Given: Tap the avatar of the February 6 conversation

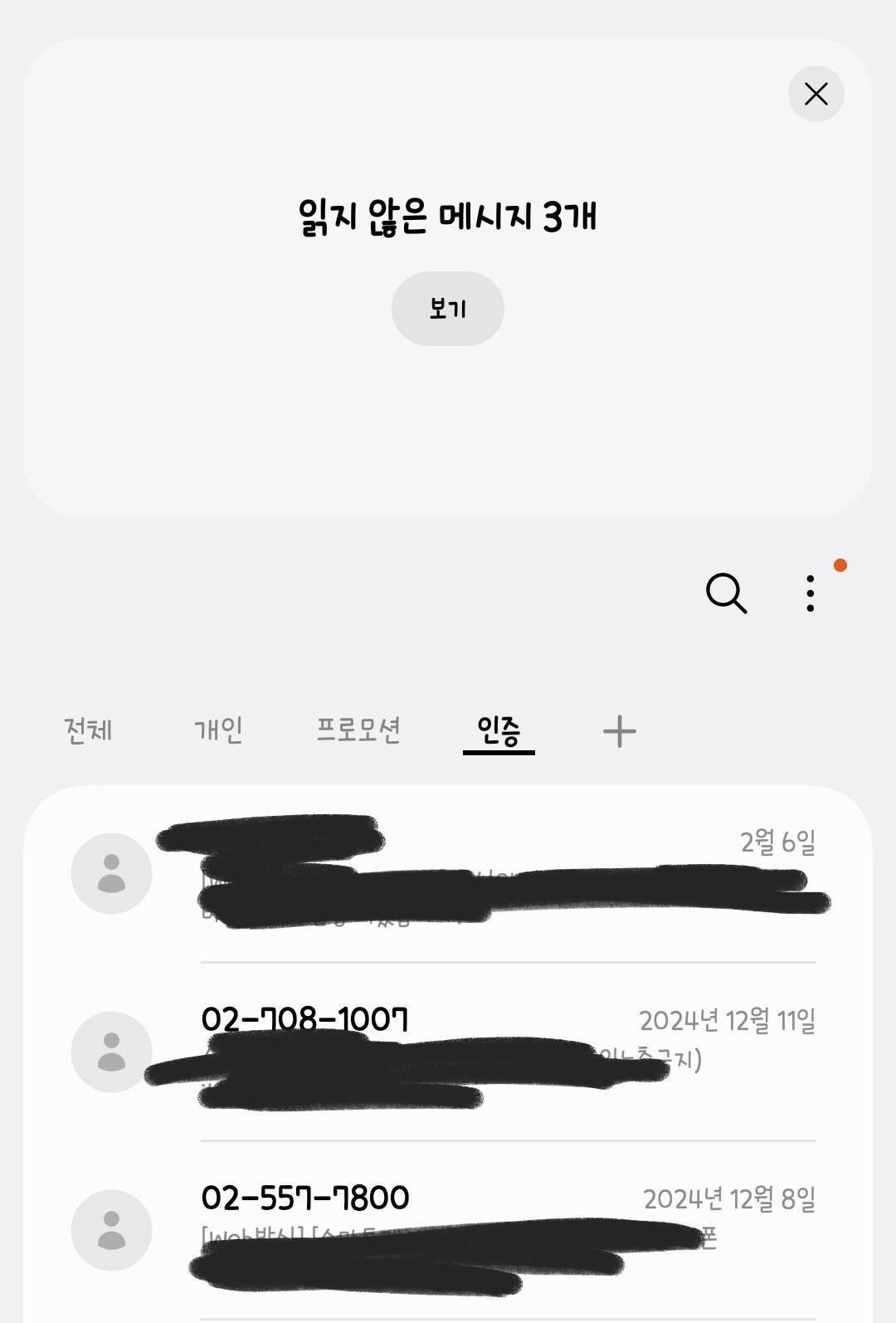Looking at the screenshot, I should 111,873.
